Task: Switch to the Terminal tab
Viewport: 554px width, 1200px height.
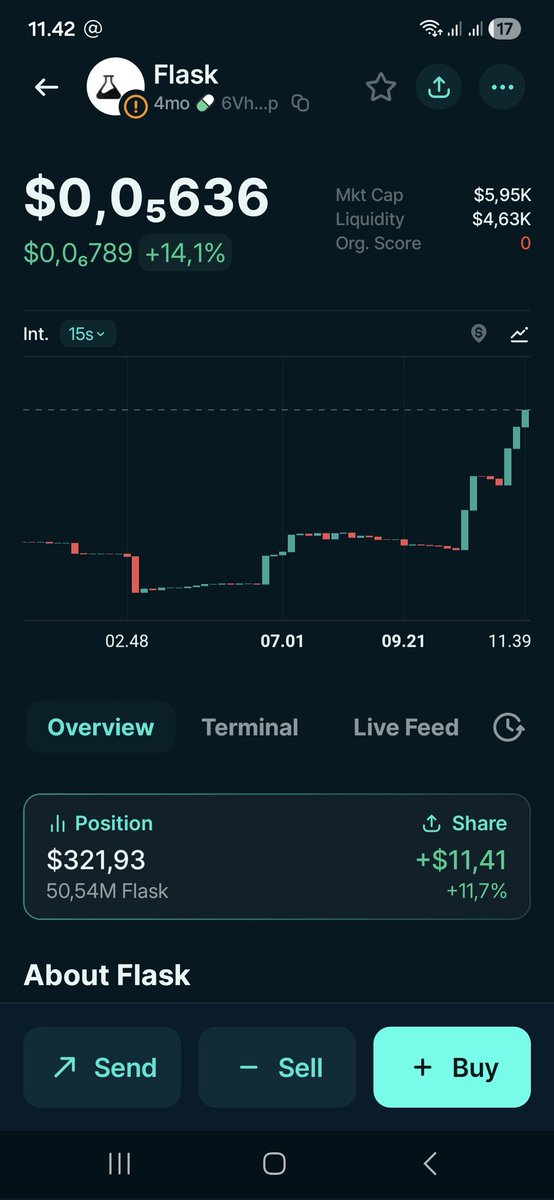Action: [x=250, y=727]
